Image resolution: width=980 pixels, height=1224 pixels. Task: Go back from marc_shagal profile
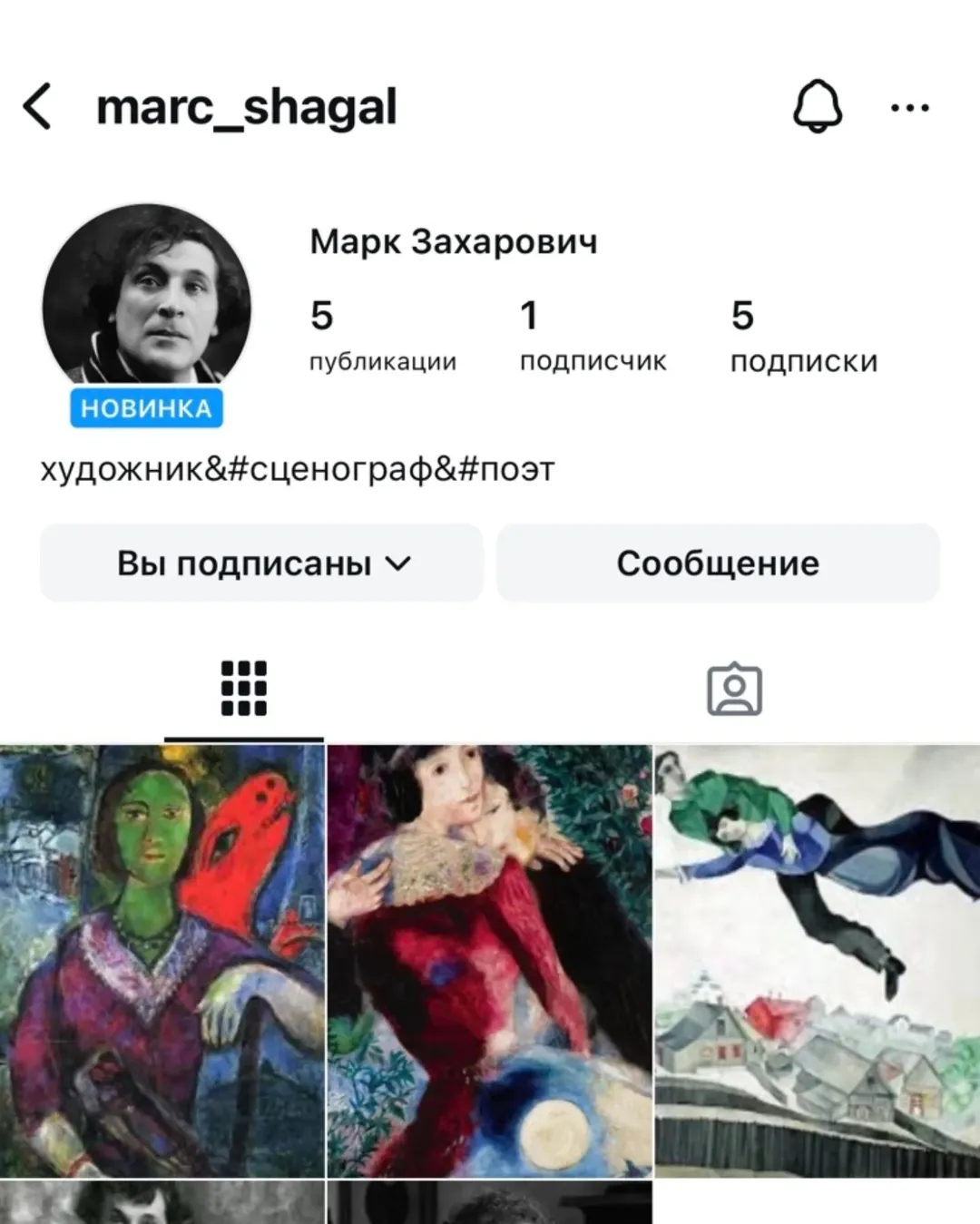coord(37,107)
